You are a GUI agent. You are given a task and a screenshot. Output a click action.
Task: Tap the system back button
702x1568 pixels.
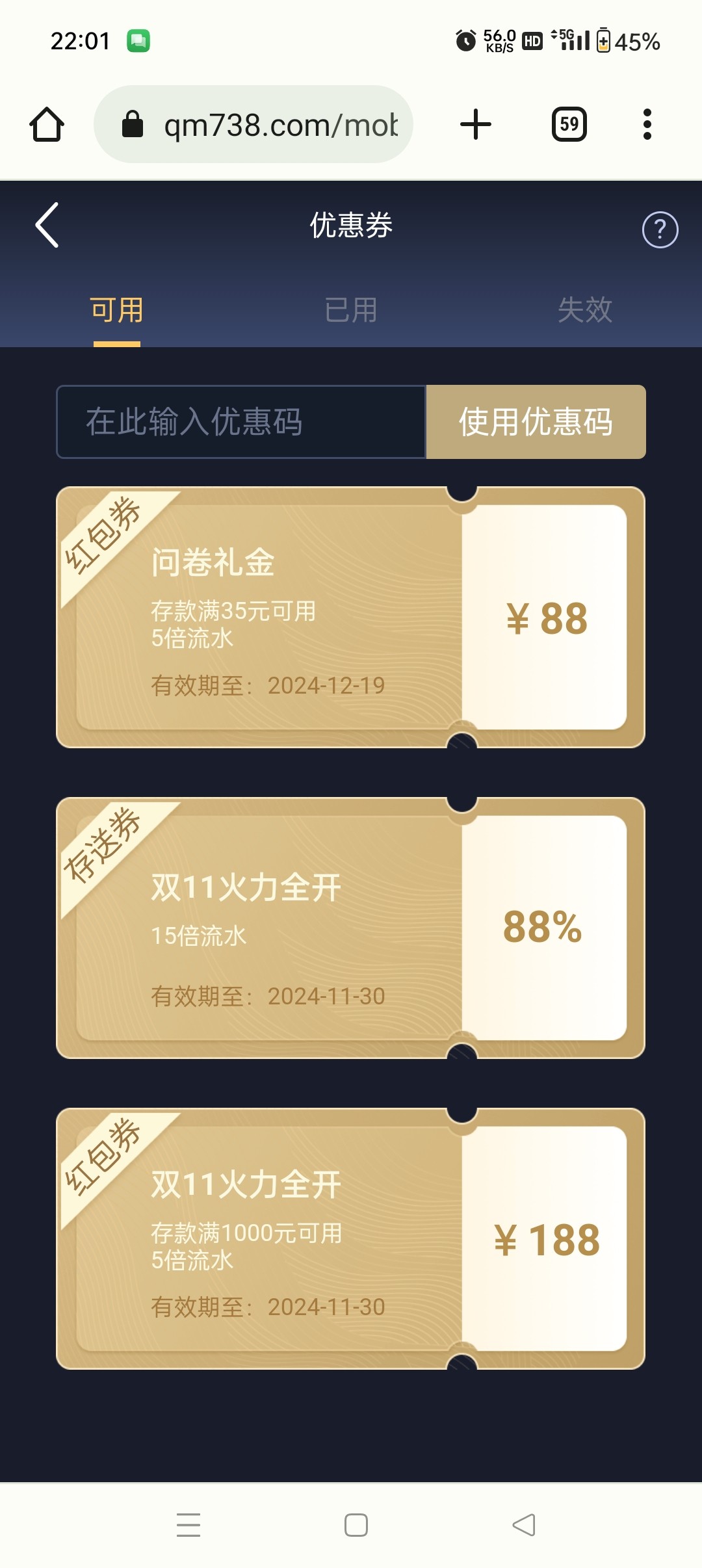click(x=524, y=1524)
